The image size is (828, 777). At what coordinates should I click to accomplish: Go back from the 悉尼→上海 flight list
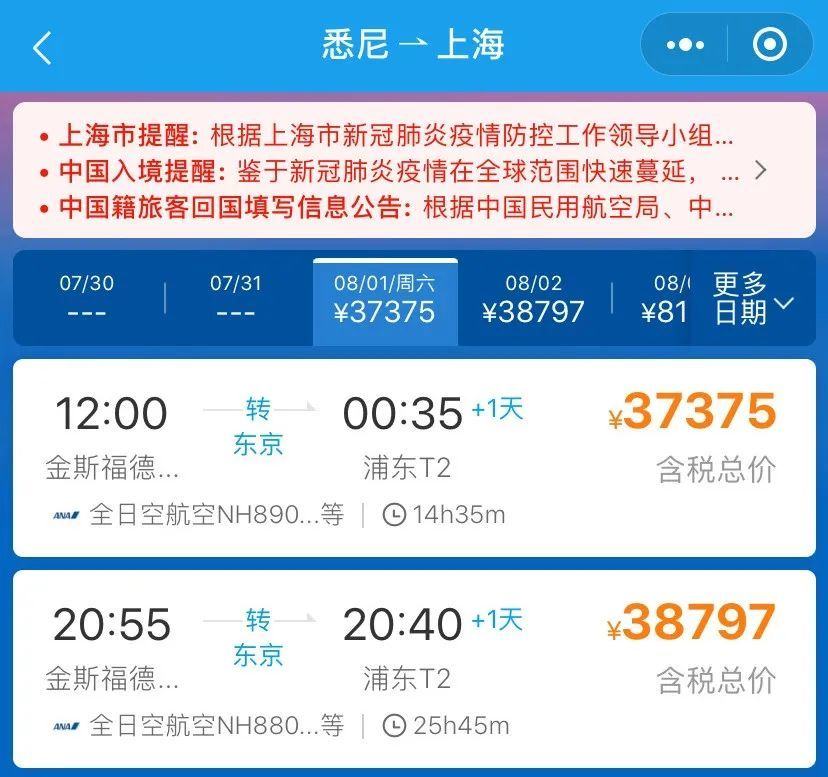tap(42, 47)
